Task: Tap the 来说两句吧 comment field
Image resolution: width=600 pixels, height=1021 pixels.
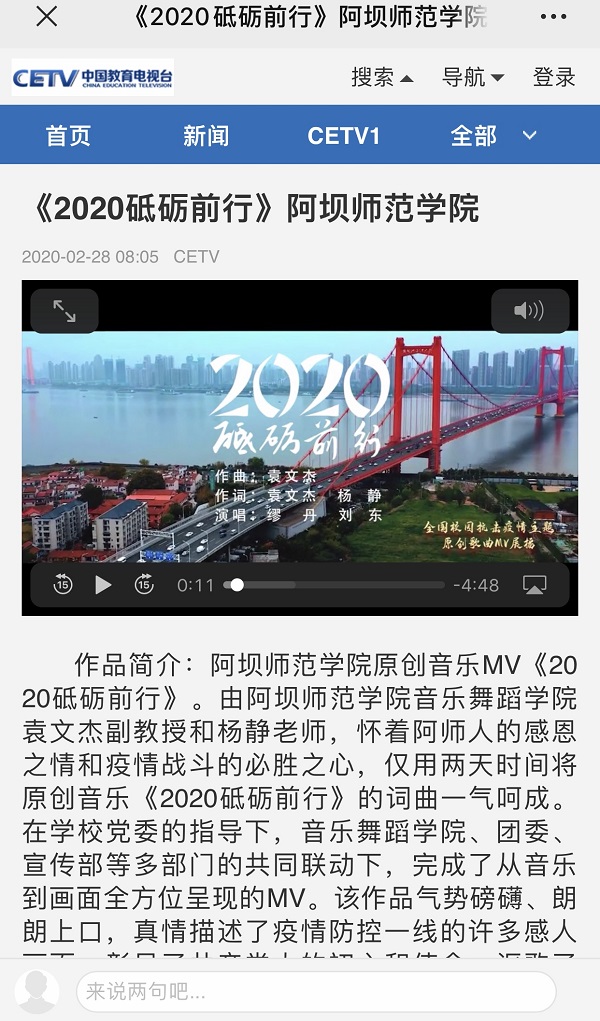Action: tap(315, 992)
